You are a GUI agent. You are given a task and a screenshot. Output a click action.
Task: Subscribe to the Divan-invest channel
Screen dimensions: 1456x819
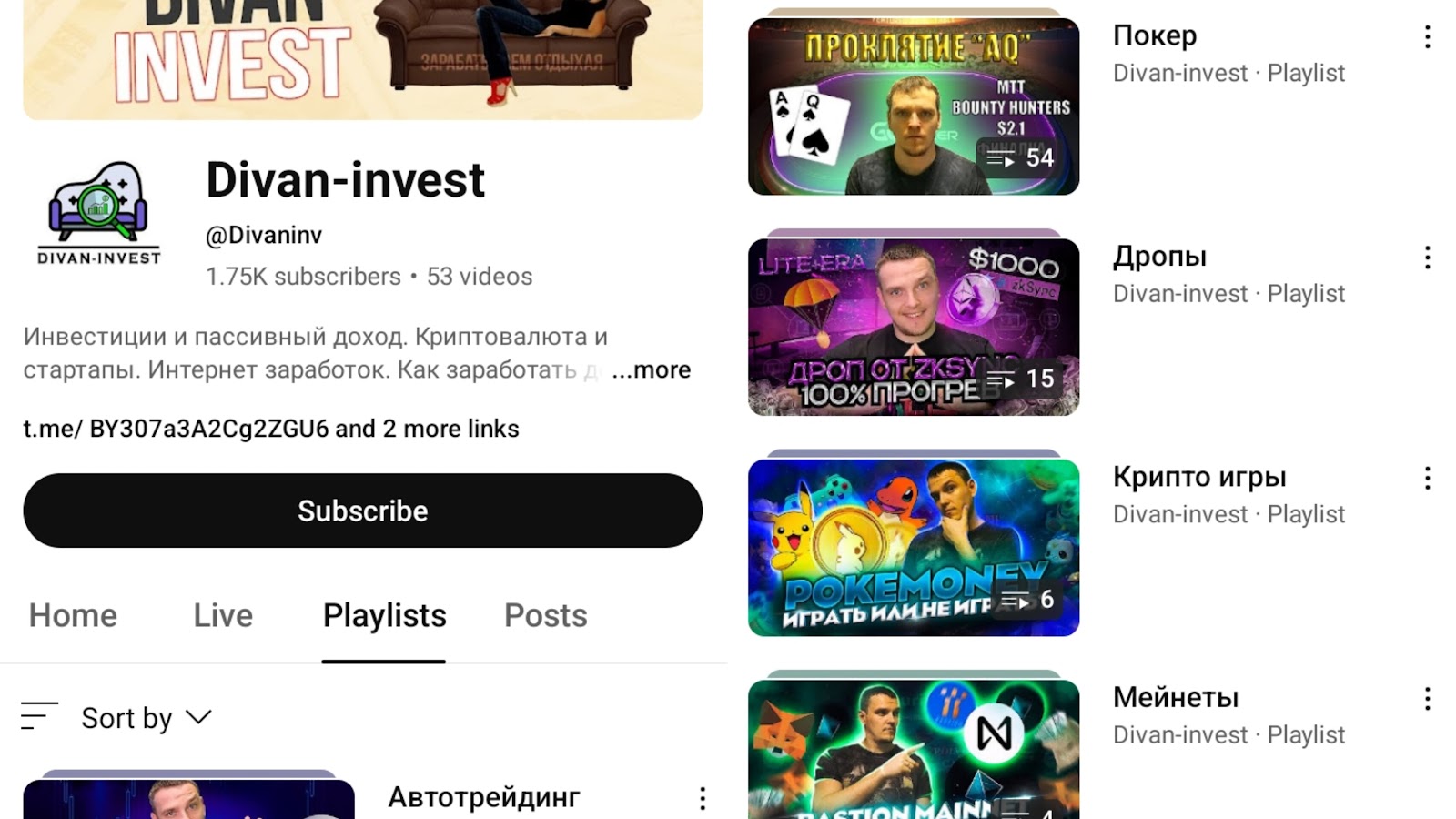point(362,511)
